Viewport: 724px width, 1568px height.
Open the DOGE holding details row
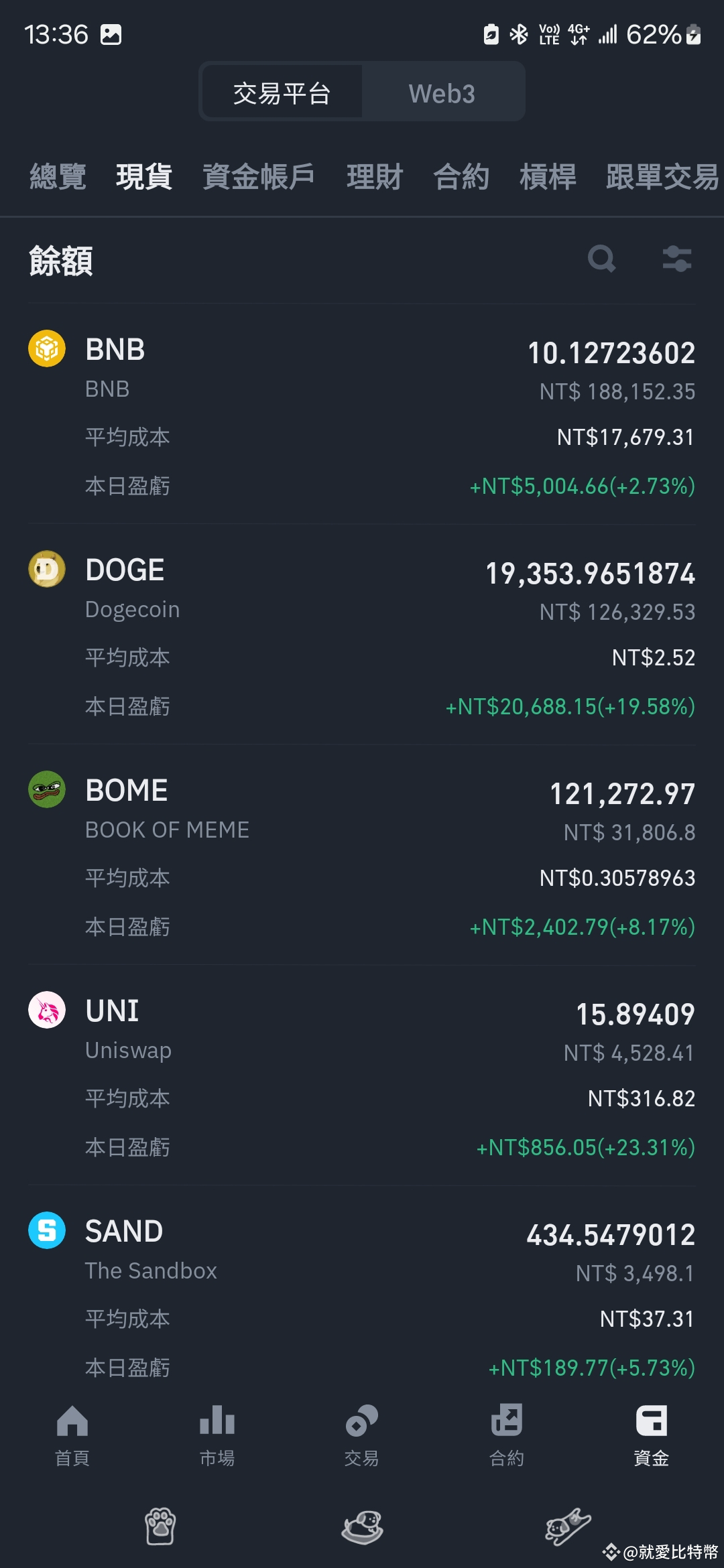click(362, 637)
